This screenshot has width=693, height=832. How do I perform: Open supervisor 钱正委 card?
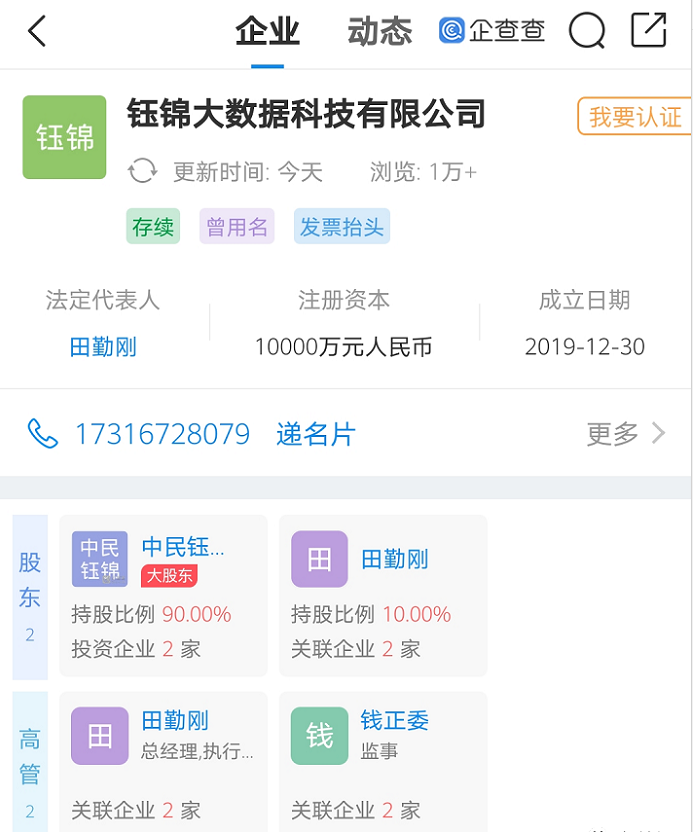click(x=383, y=762)
